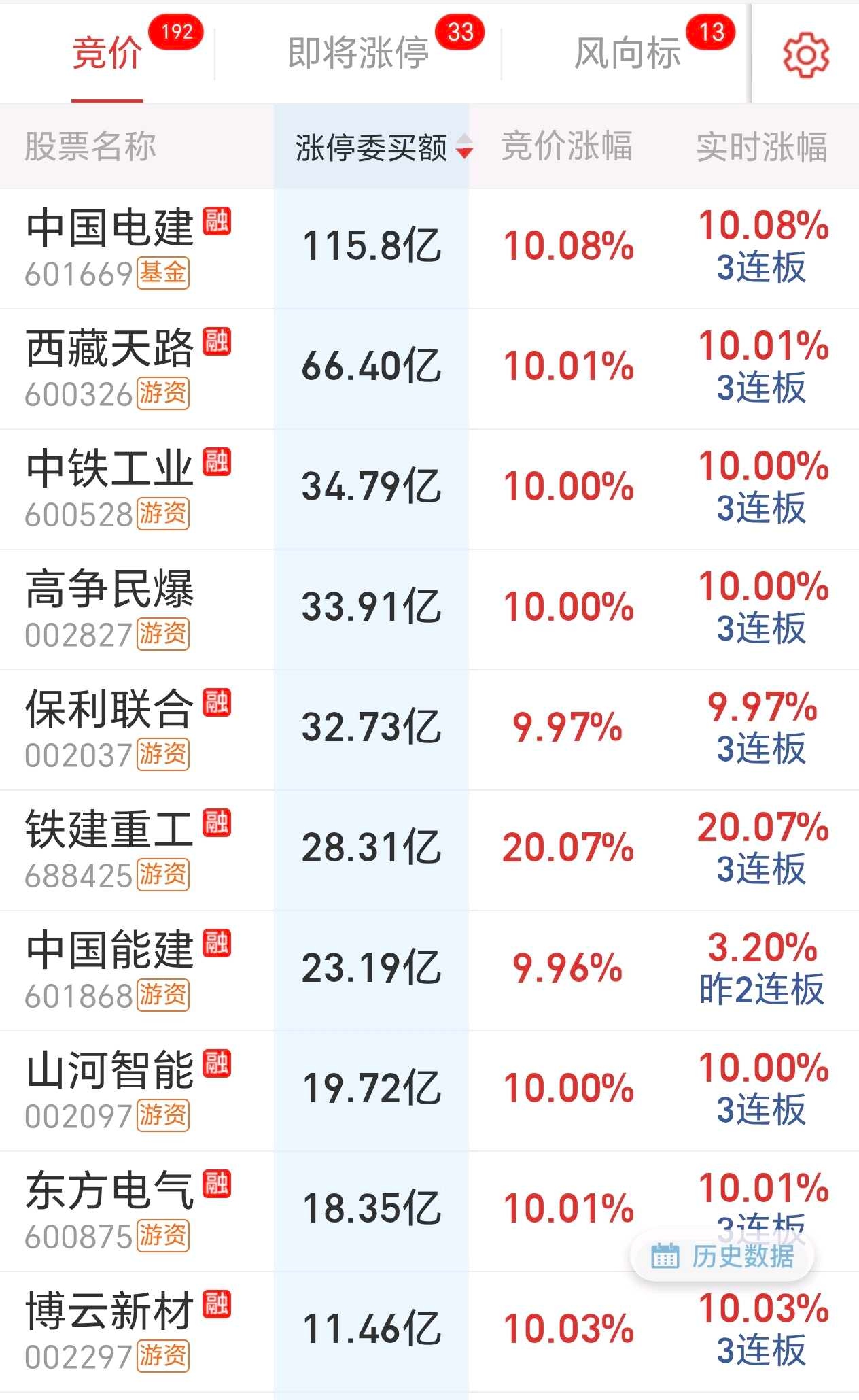
Task: Sort by 竞价涨幅 column header
Action: (567, 147)
